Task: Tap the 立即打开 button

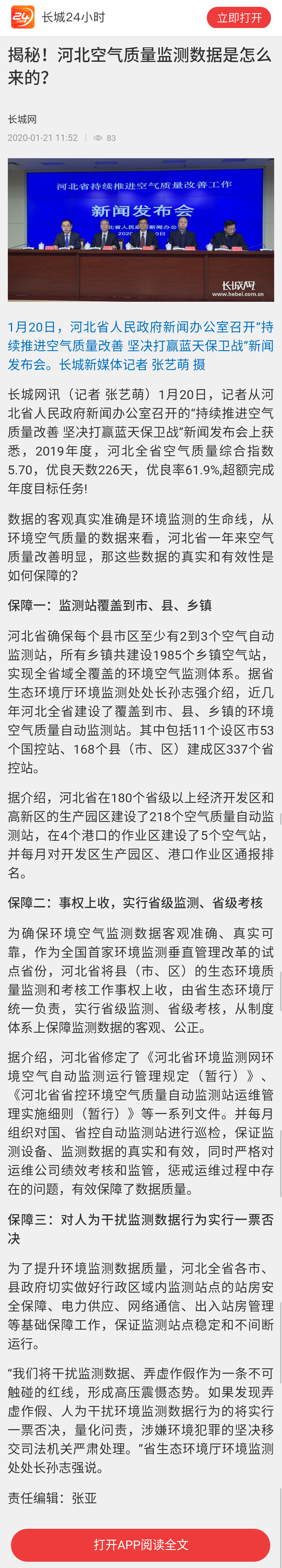Action: coord(239,18)
